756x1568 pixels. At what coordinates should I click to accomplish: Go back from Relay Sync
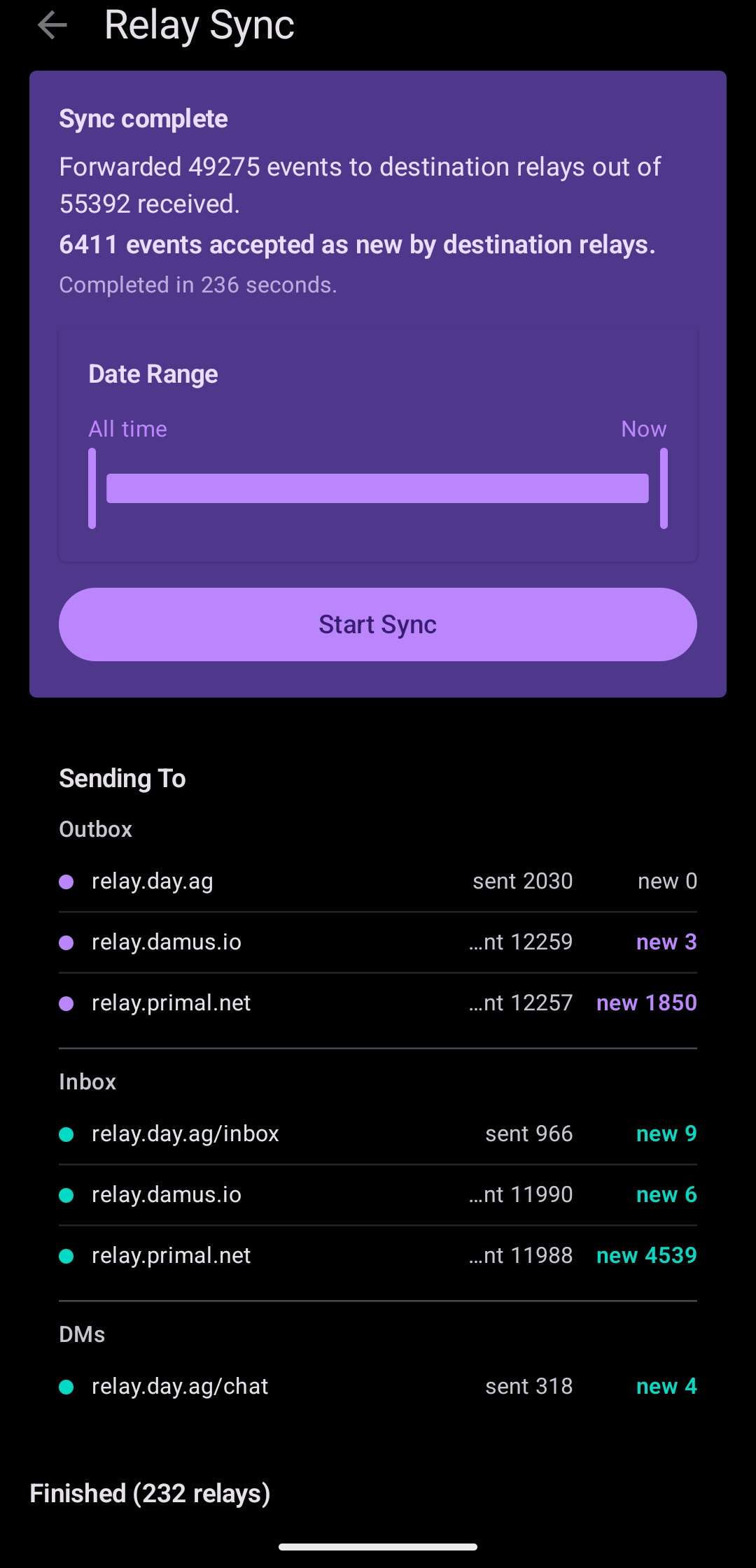pyautogui.click(x=52, y=26)
